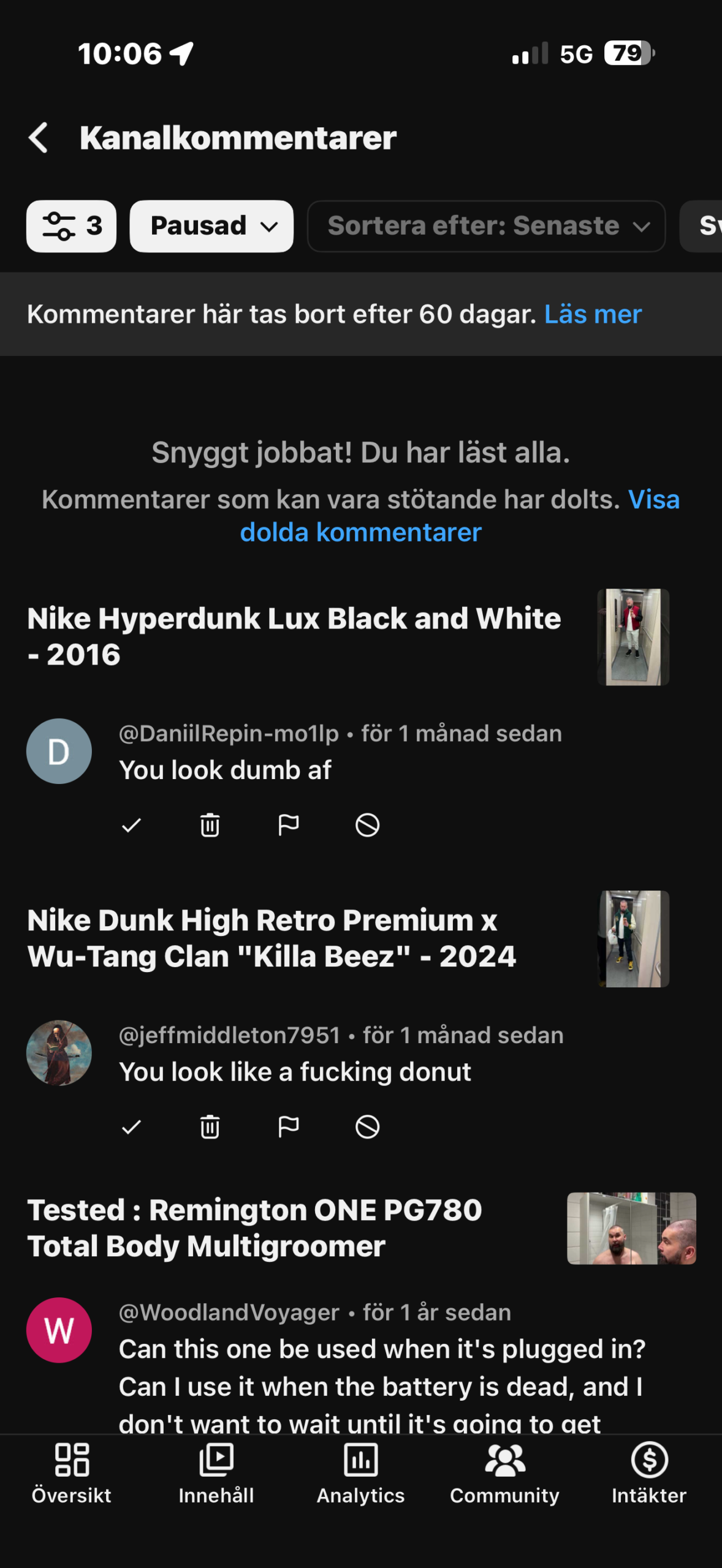Expand the Pausad dropdown

point(211,226)
